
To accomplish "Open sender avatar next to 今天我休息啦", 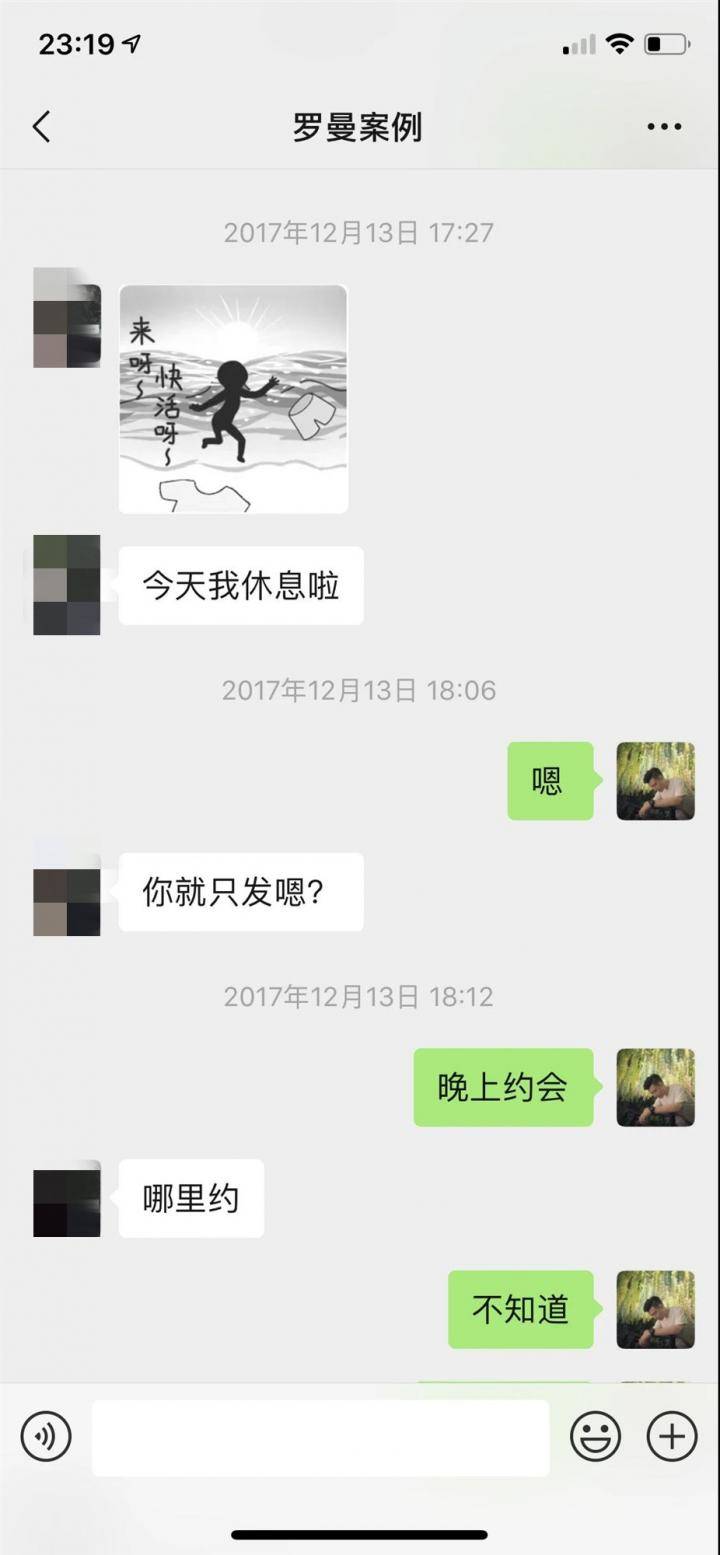I will tap(67, 585).
